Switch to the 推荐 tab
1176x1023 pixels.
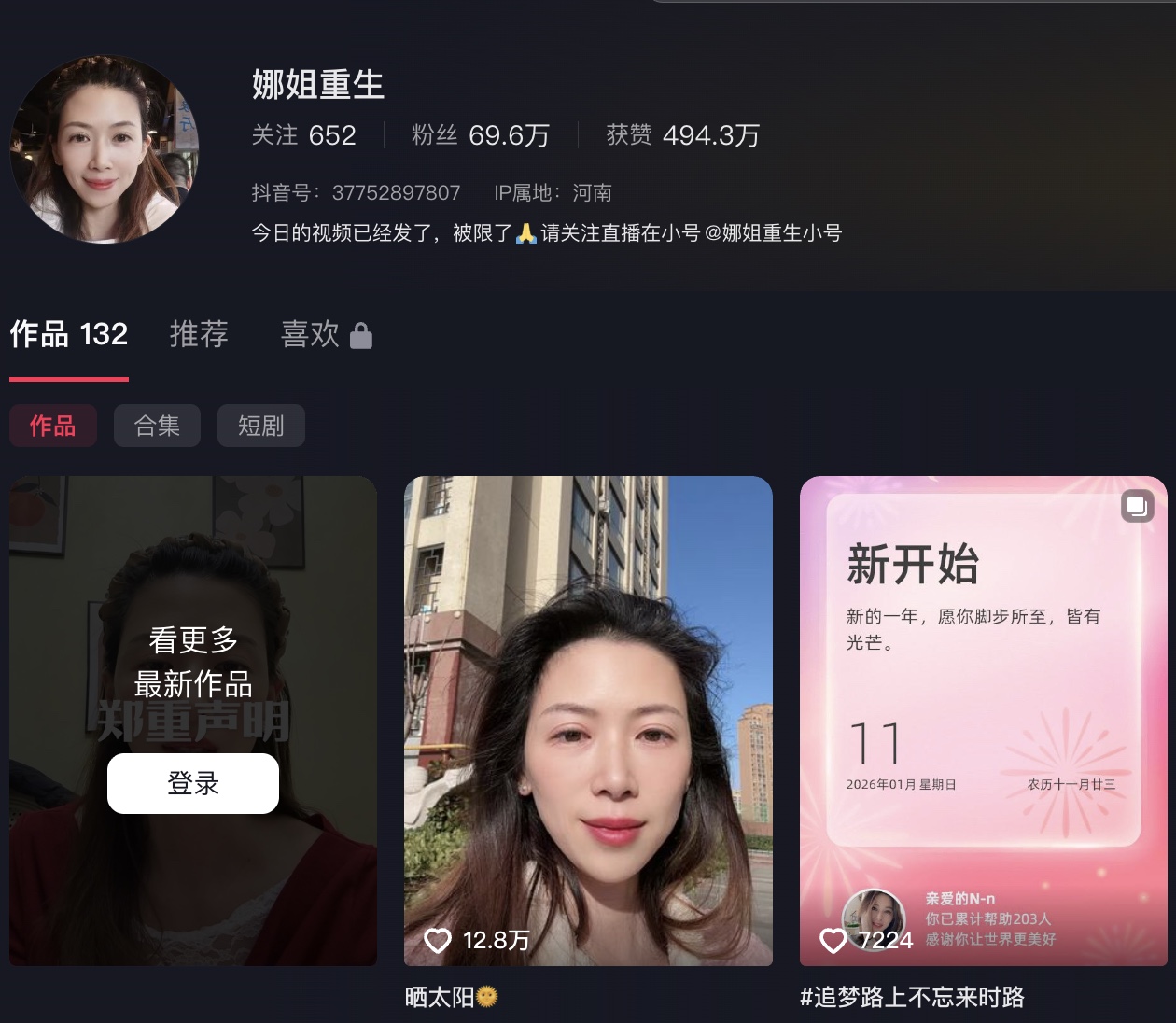[199, 334]
